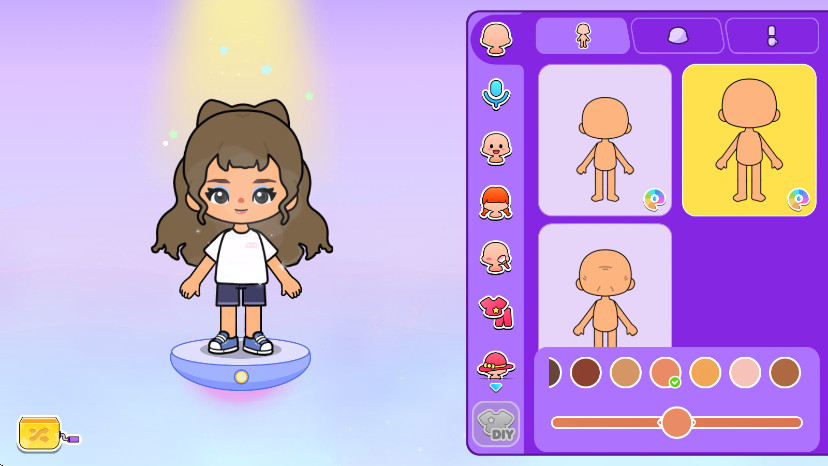Switch to the purple dome tab
The width and height of the screenshot is (828, 466).
pyautogui.click(x=677, y=36)
